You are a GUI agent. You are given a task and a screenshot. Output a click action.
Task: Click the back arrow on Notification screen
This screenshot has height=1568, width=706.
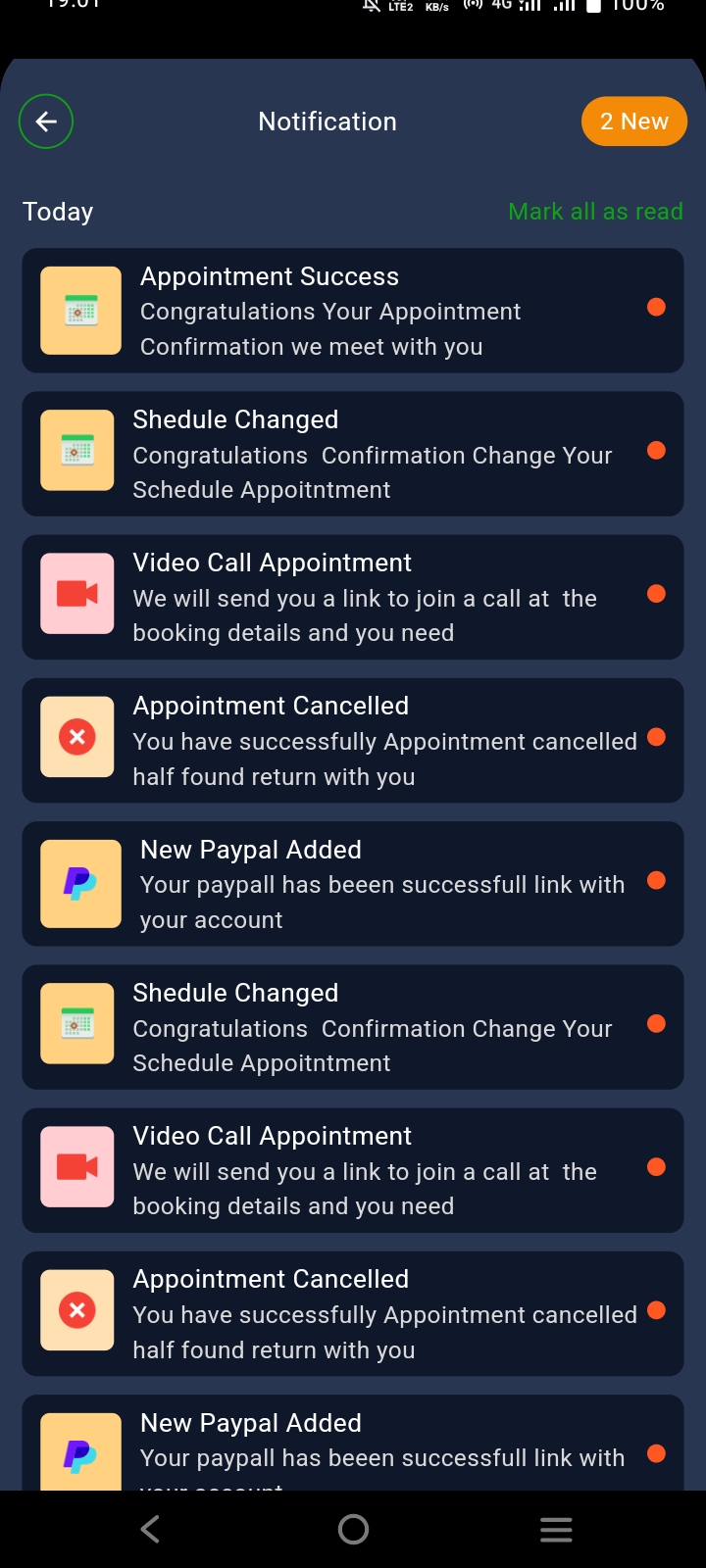(x=45, y=121)
